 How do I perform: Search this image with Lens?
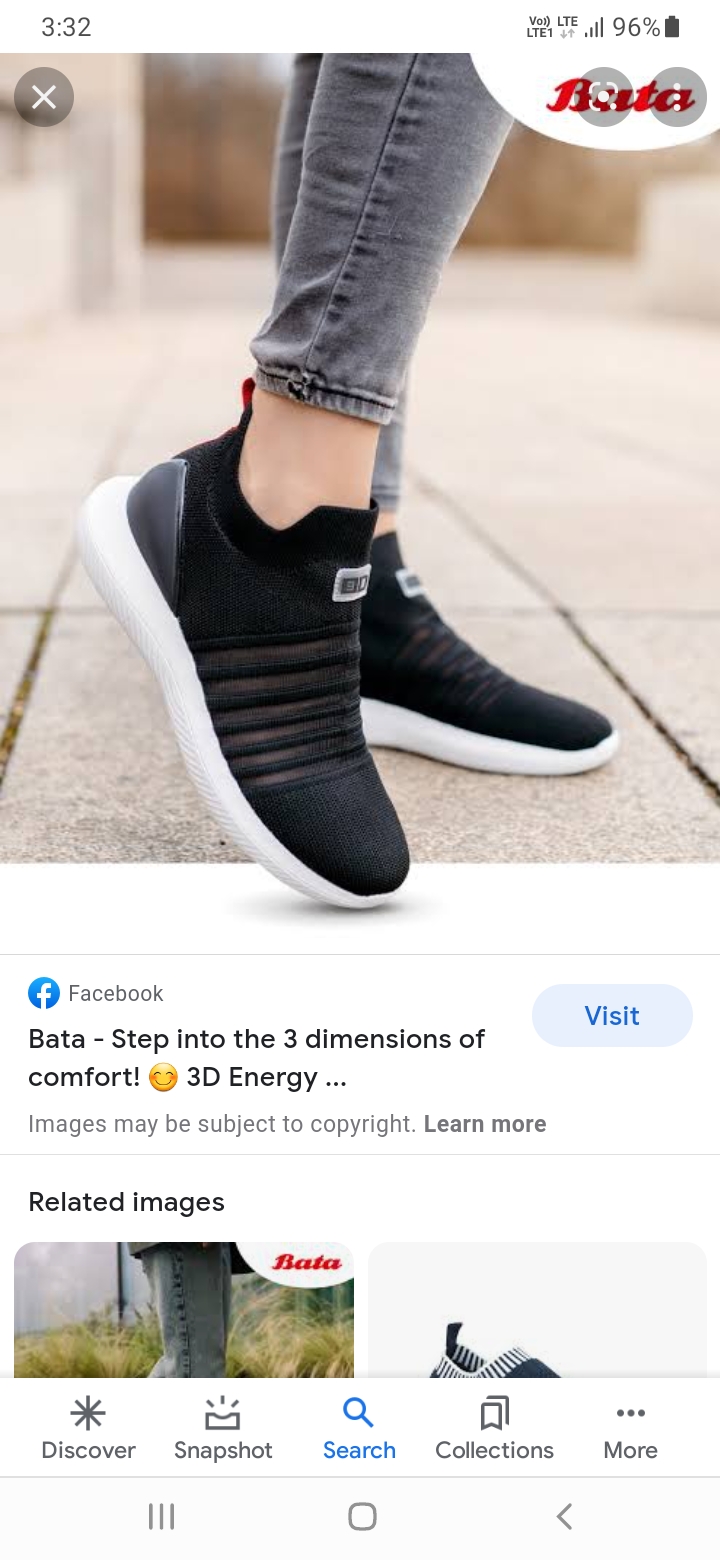coord(604,97)
